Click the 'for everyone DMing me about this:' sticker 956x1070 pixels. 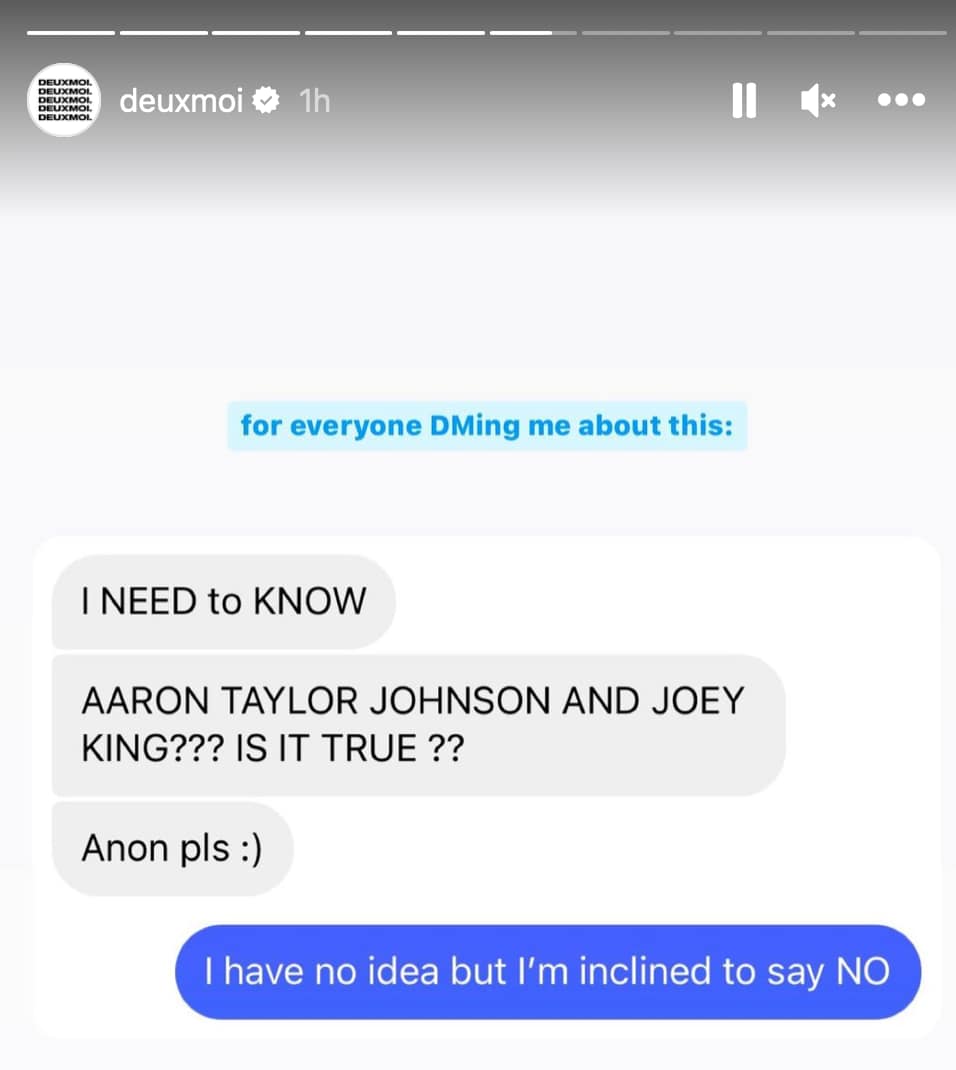point(487,425)
